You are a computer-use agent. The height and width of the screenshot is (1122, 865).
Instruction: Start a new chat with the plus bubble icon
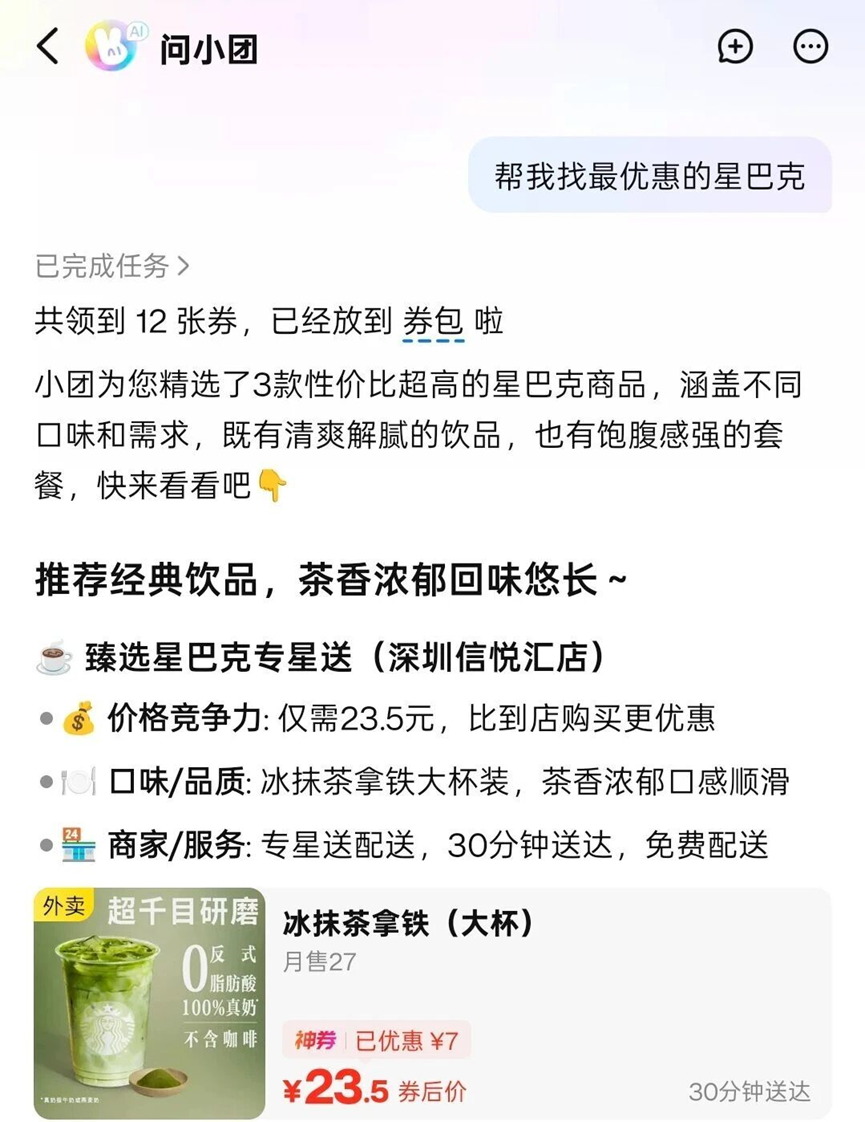735,46
